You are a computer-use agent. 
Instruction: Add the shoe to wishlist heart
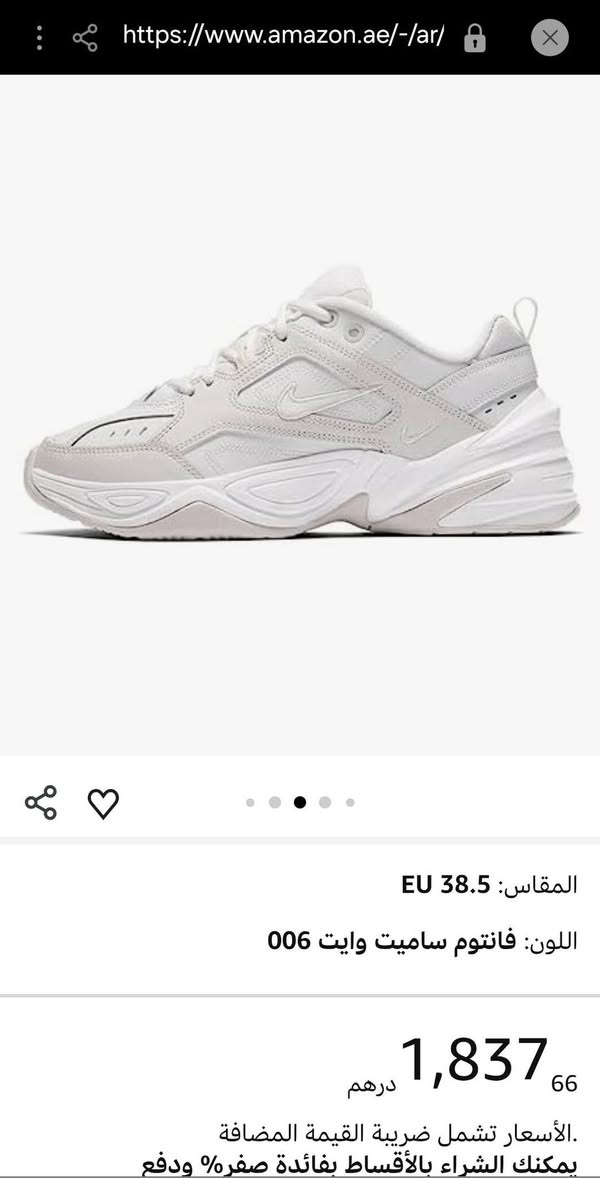pyautogui.click(x=103, y=802)
